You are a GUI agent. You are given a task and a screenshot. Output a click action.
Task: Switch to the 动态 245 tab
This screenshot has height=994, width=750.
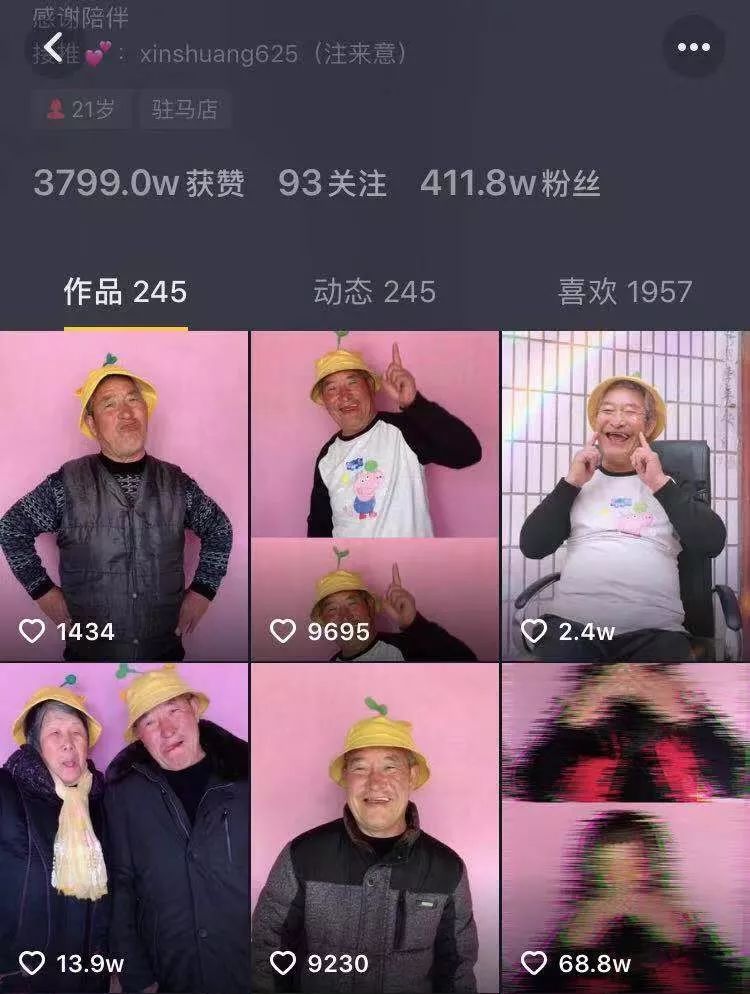[x=374, y=292]
